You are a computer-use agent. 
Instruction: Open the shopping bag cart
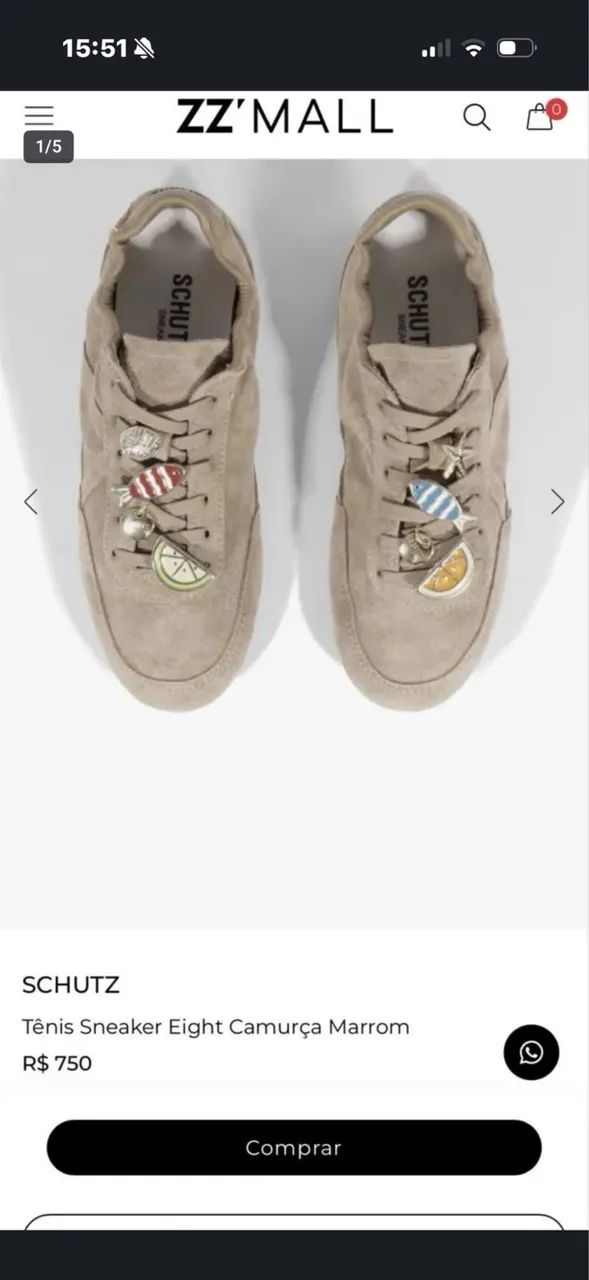tap(540, 117)
